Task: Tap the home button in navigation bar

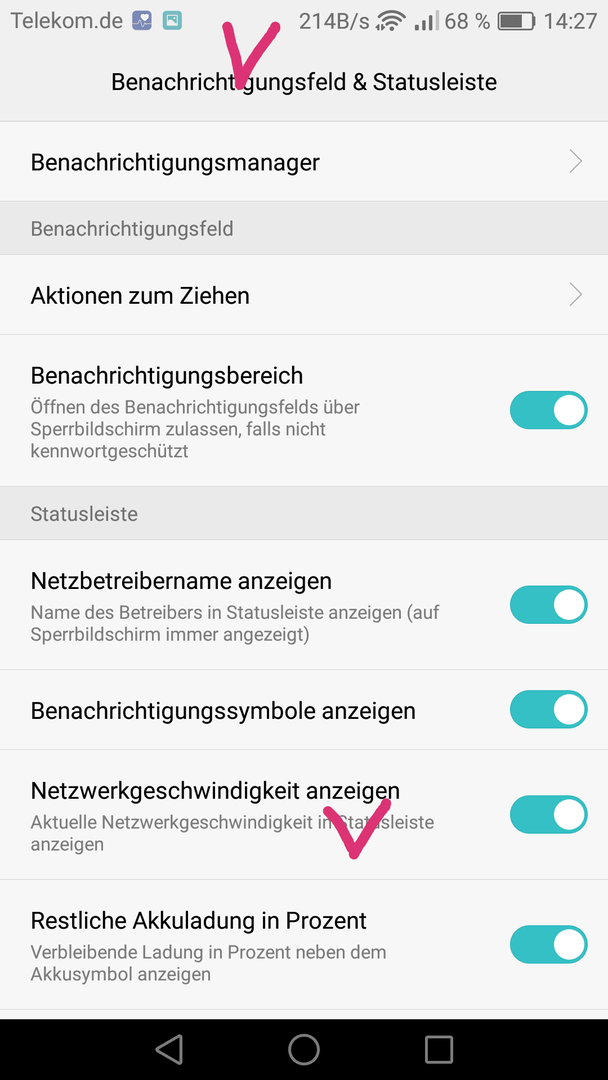Action: tap(304, 1049)
